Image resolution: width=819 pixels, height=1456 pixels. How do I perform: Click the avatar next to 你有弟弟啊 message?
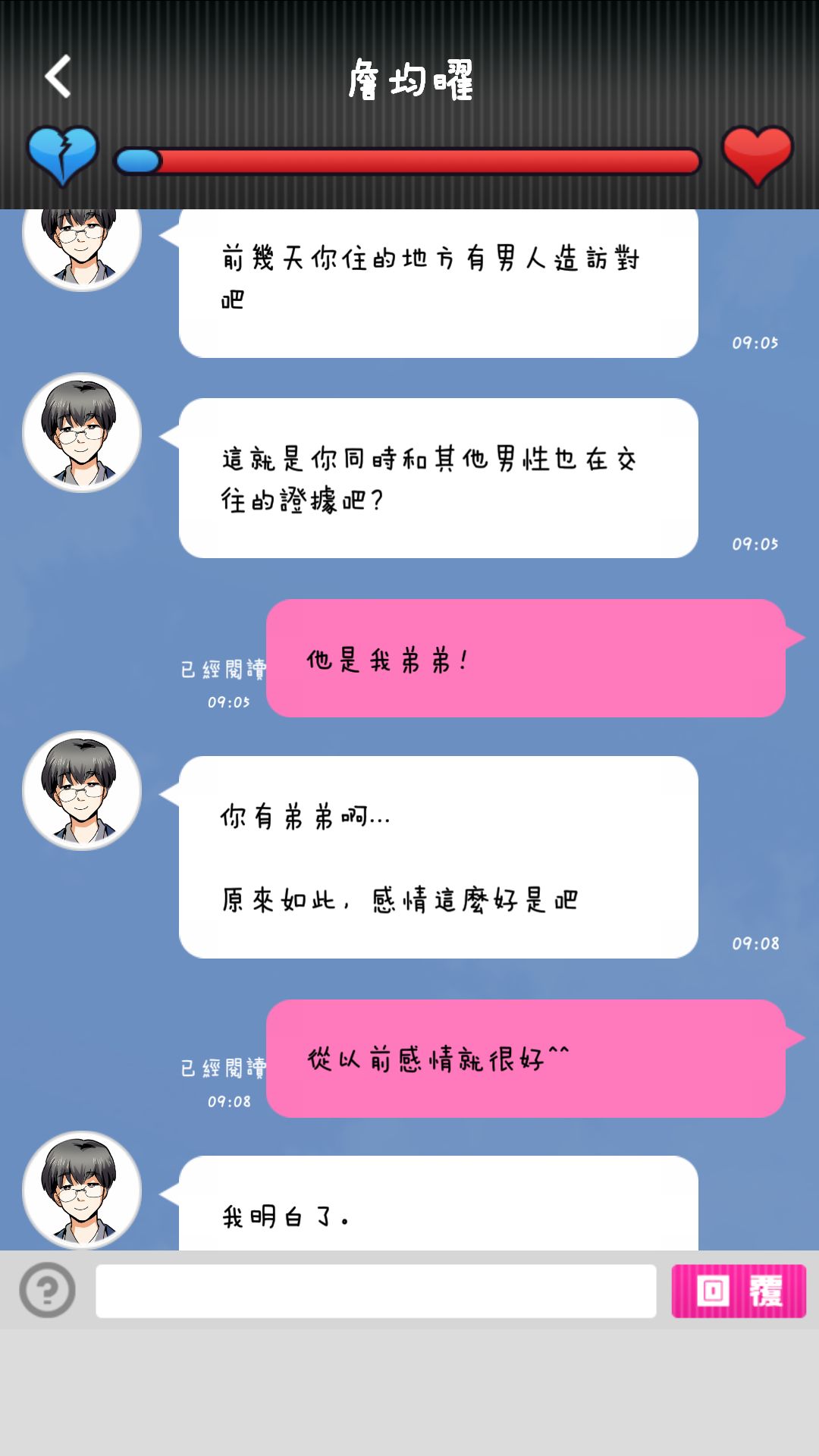(81, 790)
